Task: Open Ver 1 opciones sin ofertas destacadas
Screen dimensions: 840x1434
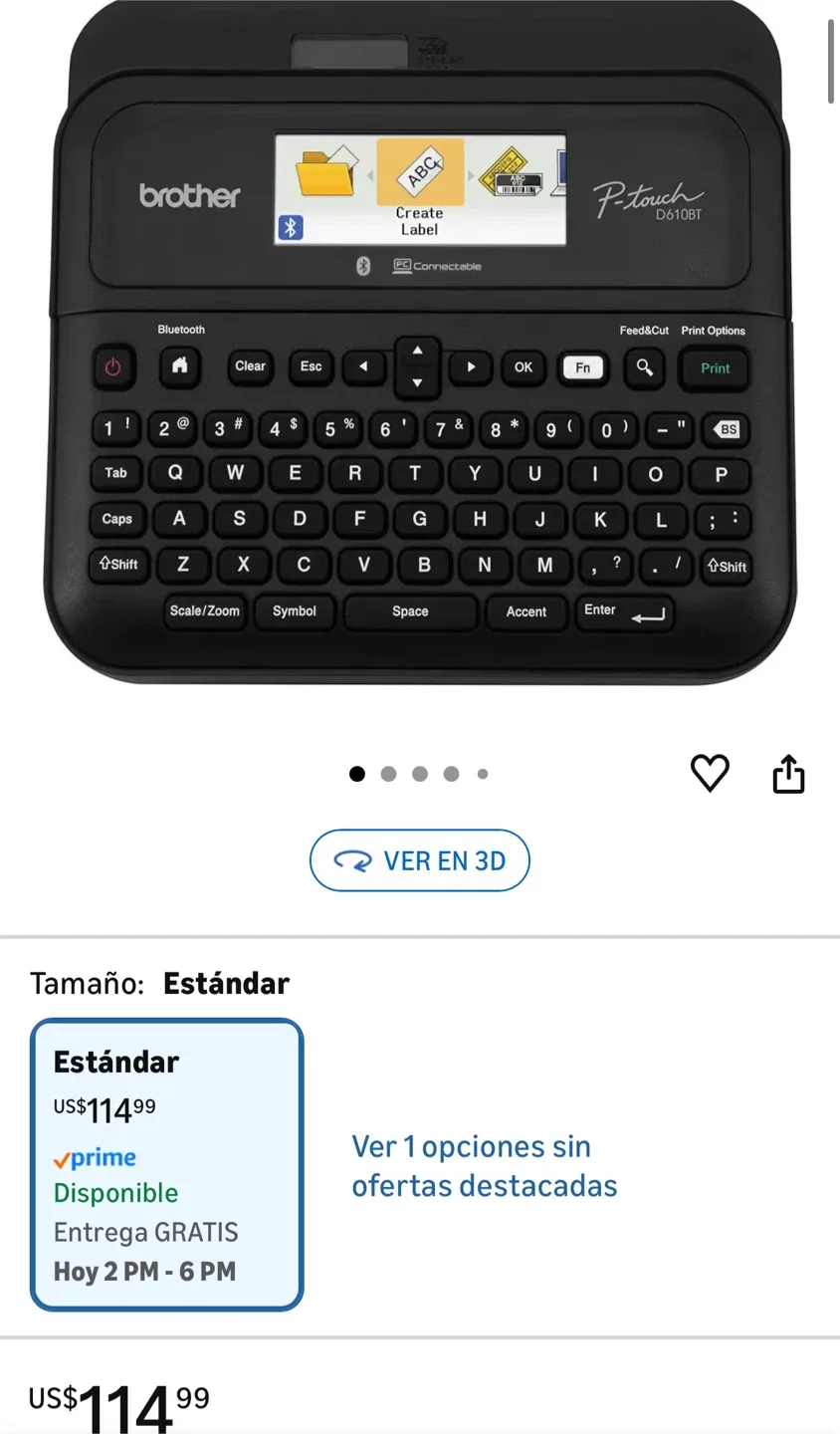Action: tap(484, 1166)
